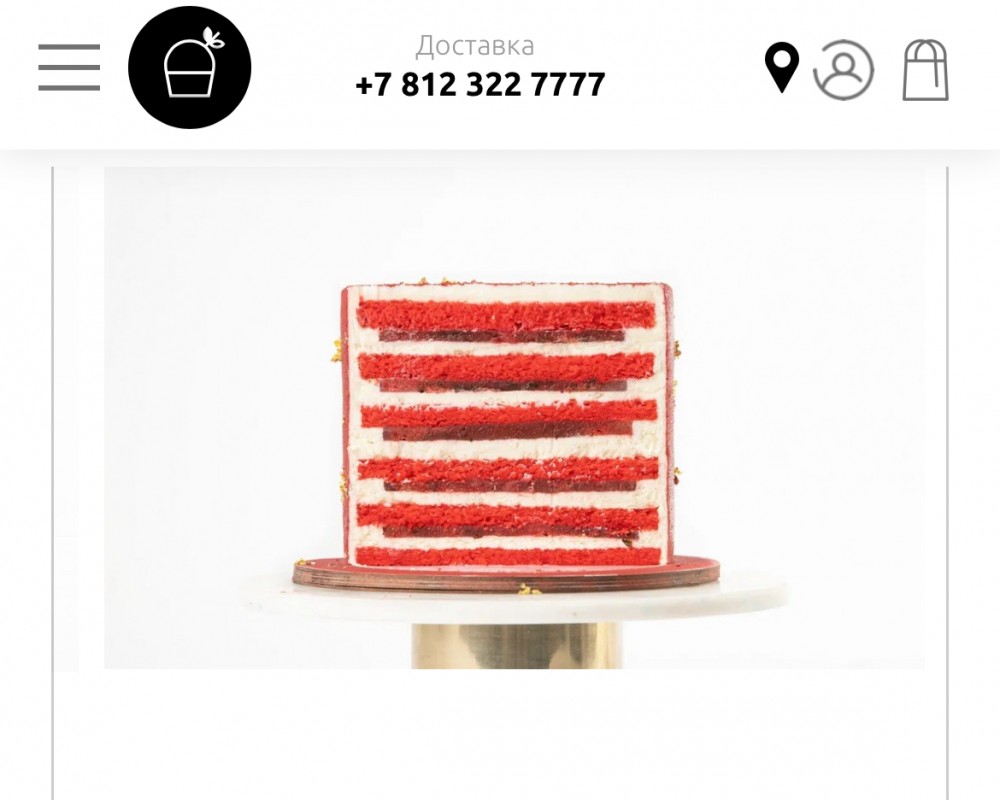Open the hamburger navigation menu
The image size is (1000, 800).
coord(69,68)
